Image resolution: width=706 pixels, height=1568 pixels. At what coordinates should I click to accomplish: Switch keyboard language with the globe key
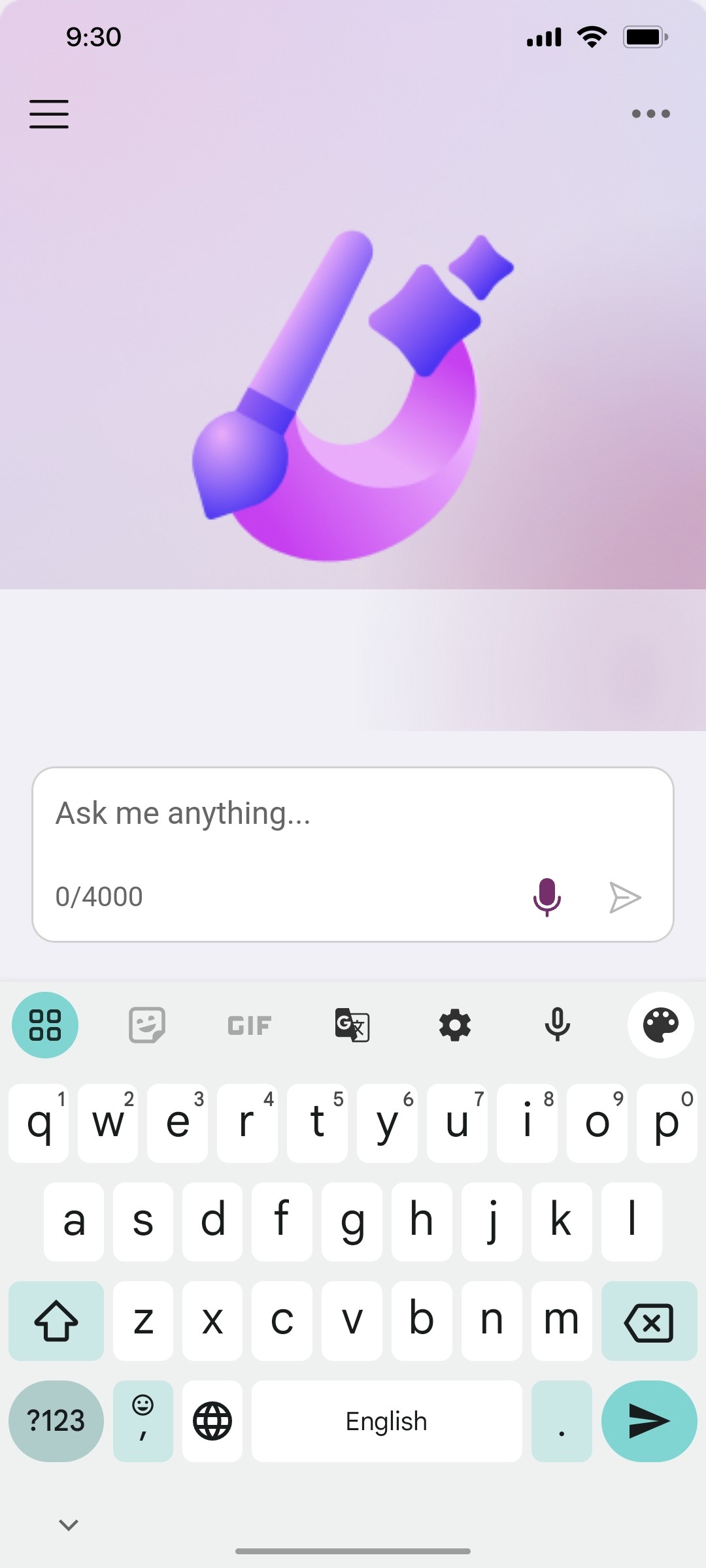click(x=212, y=1421)
